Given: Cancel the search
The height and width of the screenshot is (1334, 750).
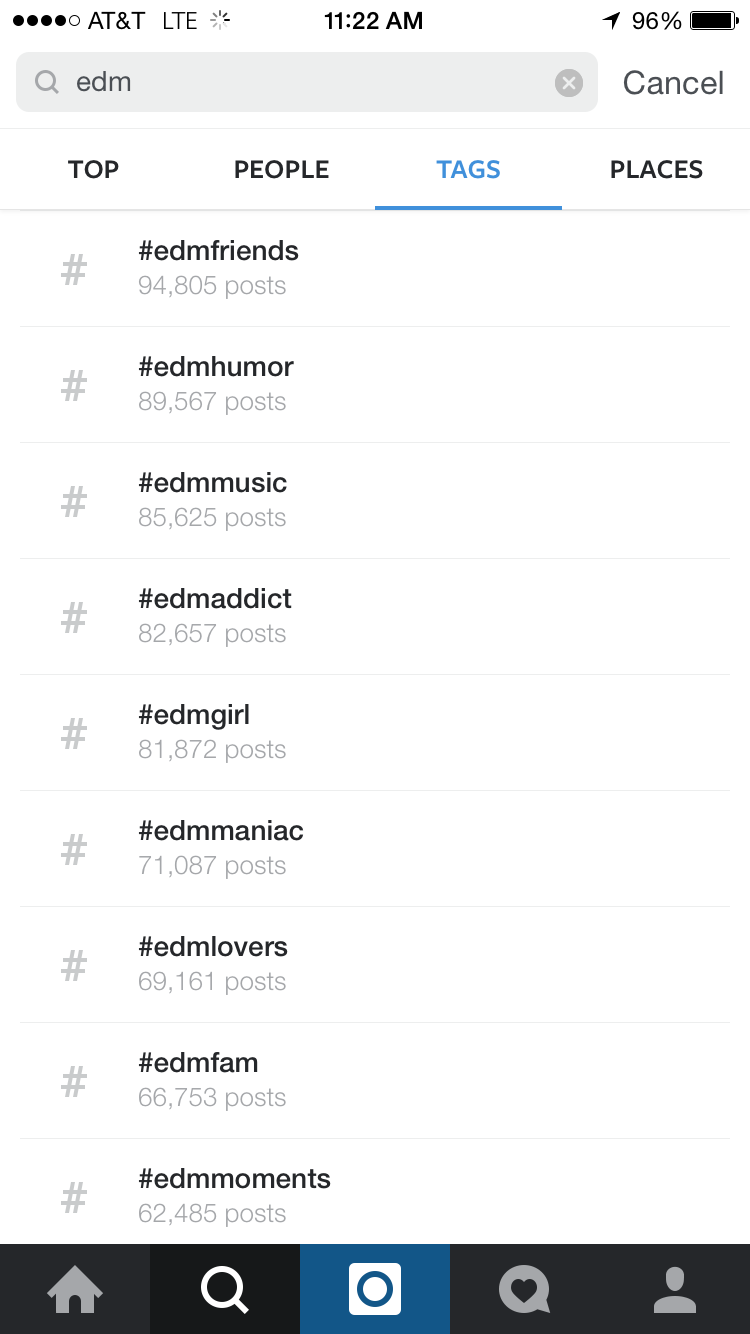Looking at the screenshot, I should pos(673,83).
